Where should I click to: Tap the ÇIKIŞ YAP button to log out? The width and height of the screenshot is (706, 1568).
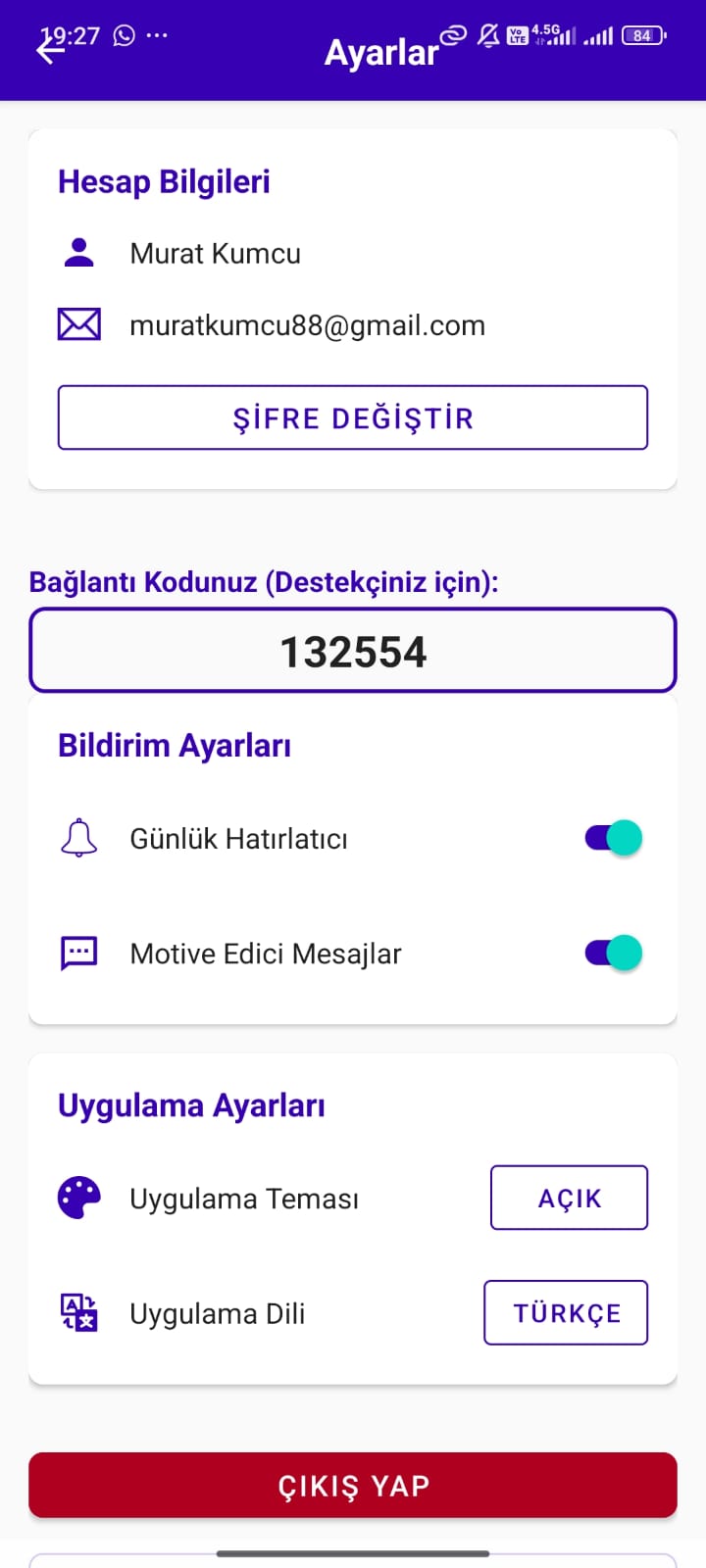click(353, 1485)
